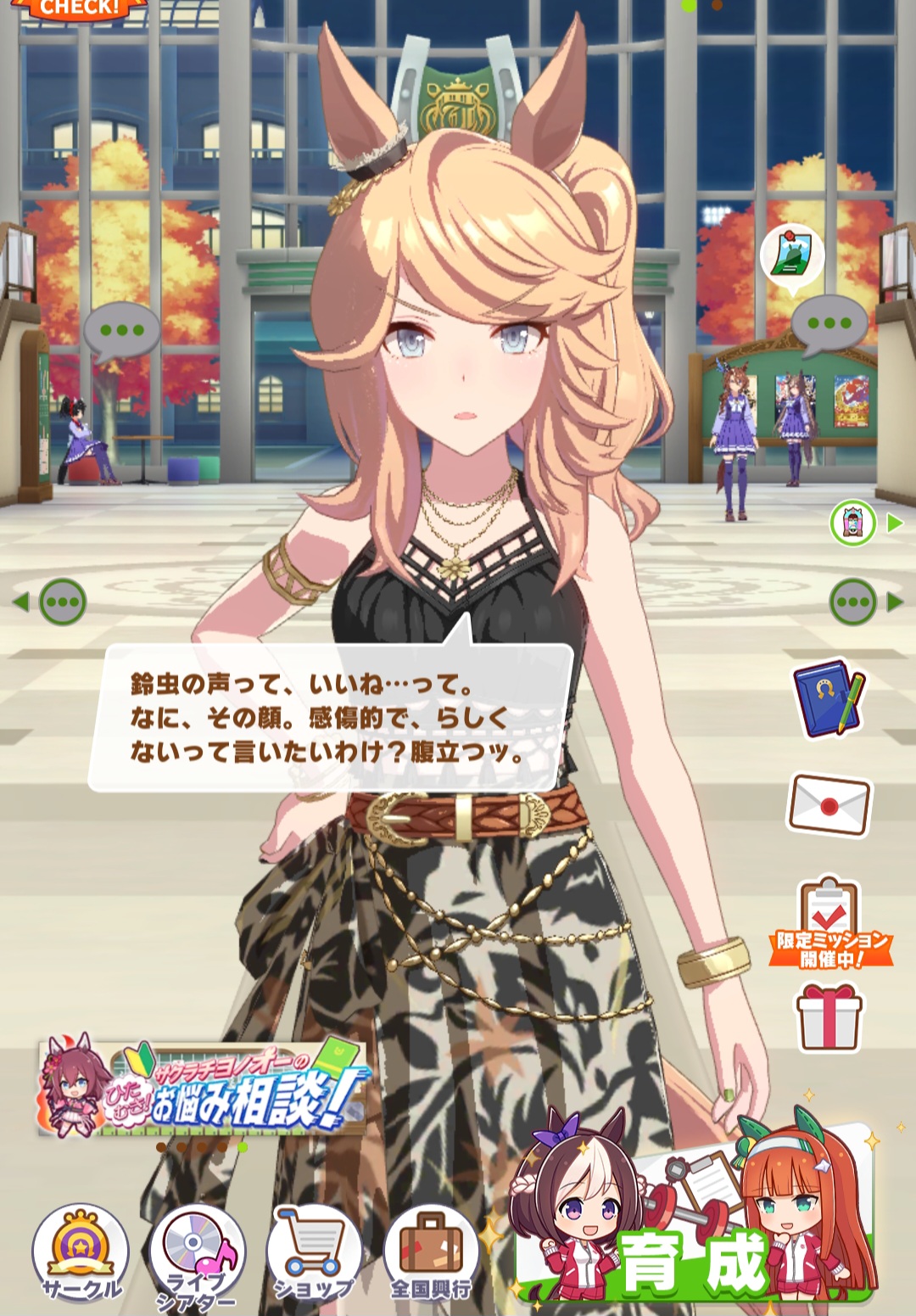This screenshot has height=1316, width=916.
Task: Move to left area via green arrow
Action: pos(51,602)
